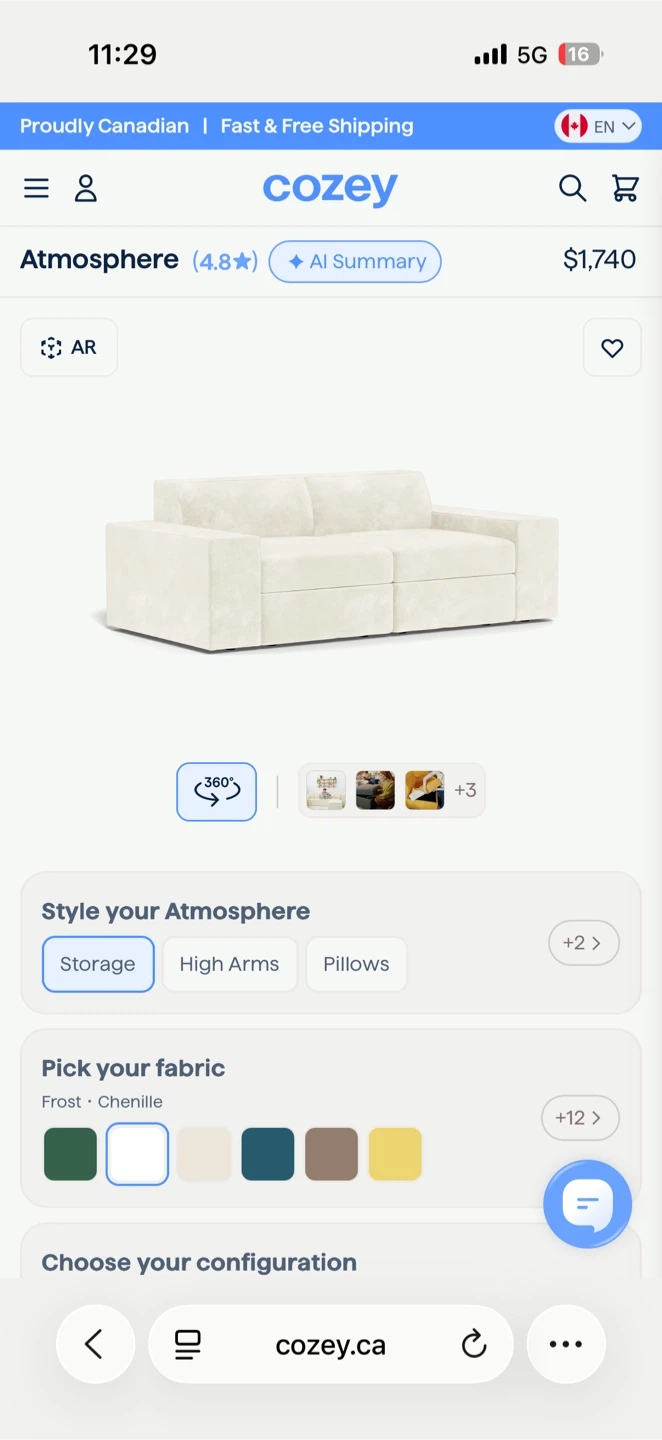View the sofa in AR
662x1440 pixels.
tap(69, 347)
